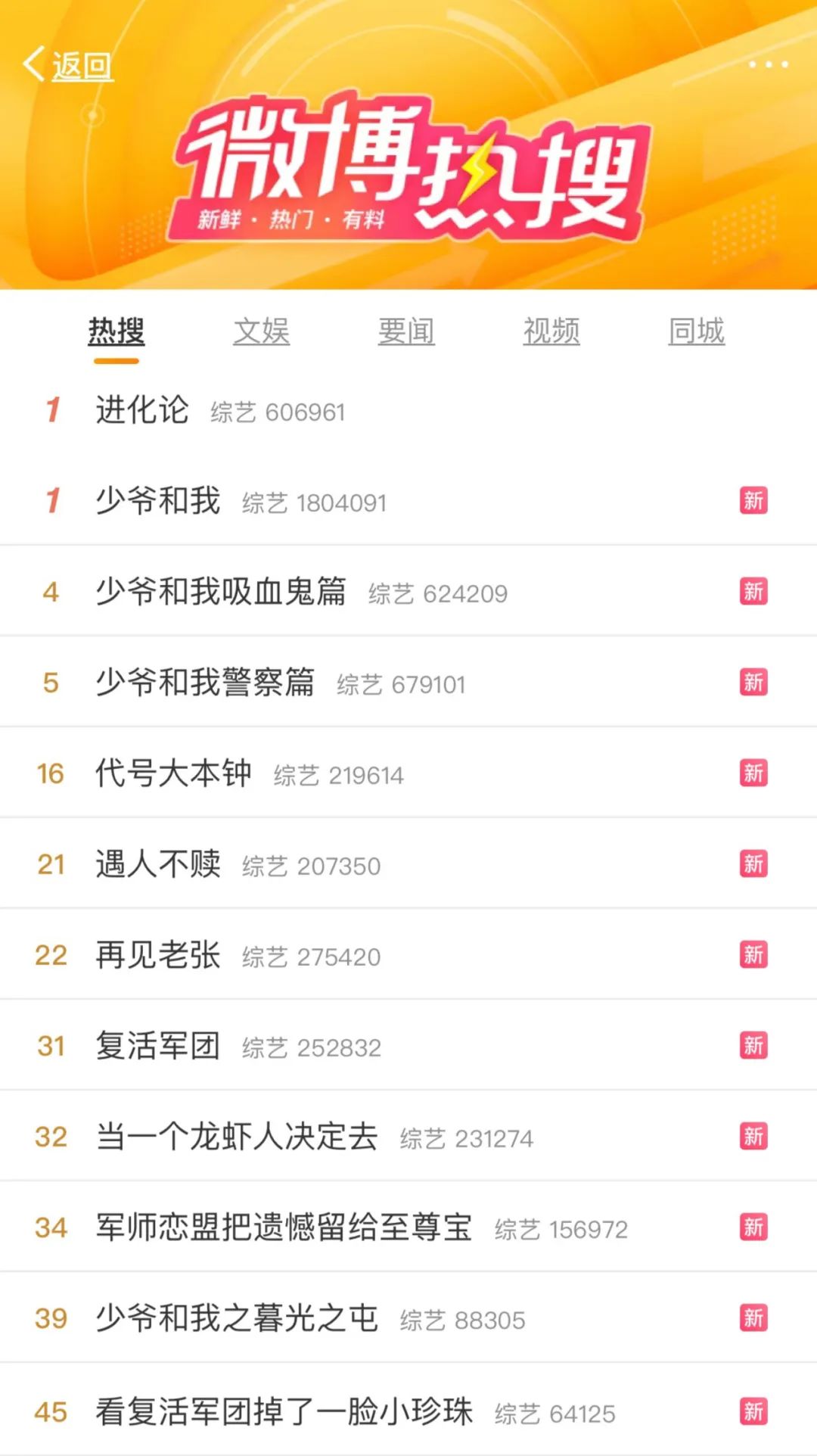
Task: Tap the 代号大本钟 trending entry
Action: pyautogui.click(x=173, y=773)
